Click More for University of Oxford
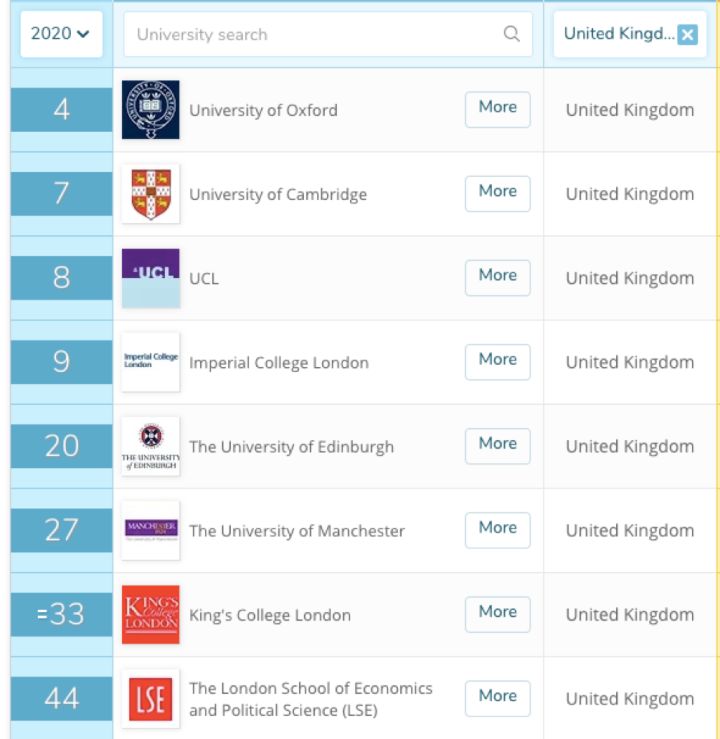Screen dimensions: 720x739 [497, 108]
